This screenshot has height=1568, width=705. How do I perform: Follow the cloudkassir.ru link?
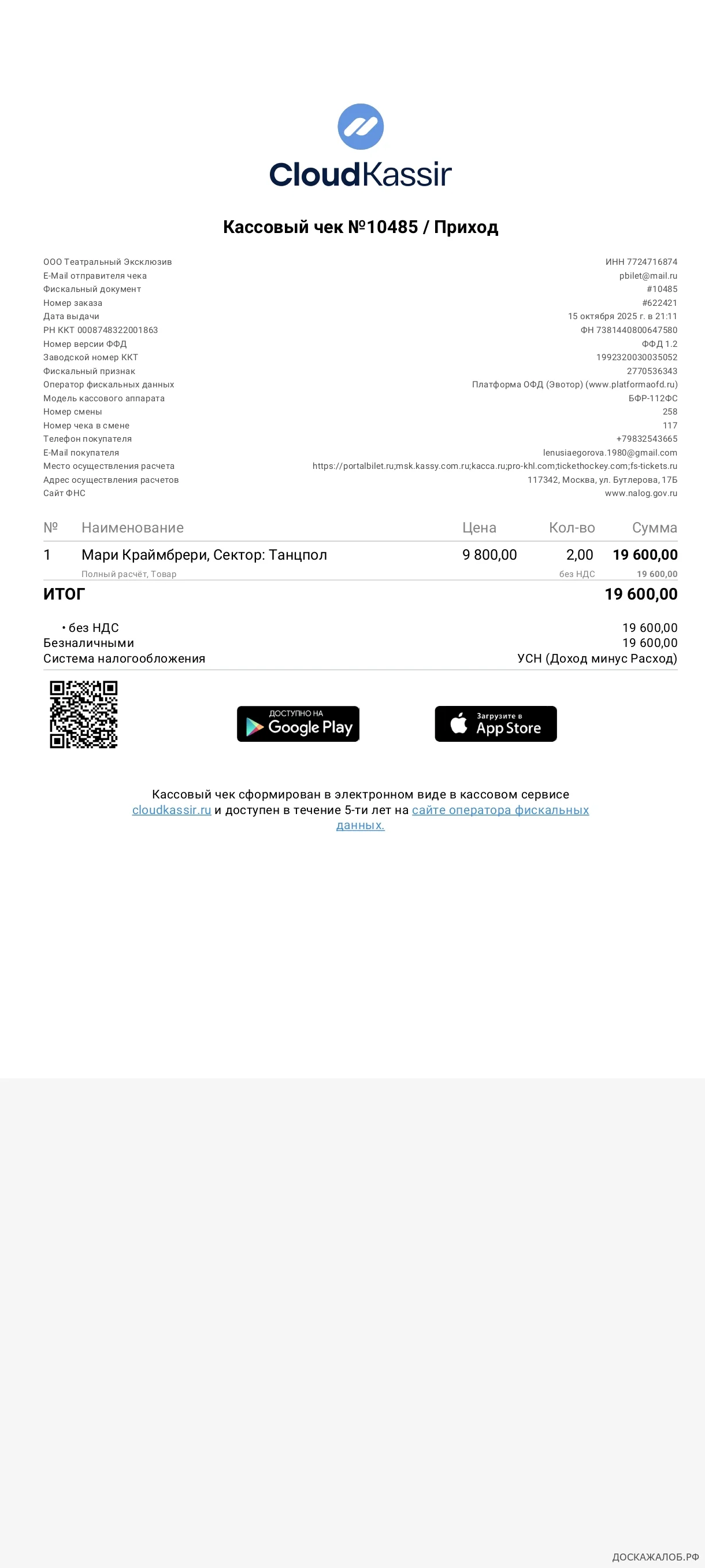tap(172, 810)
